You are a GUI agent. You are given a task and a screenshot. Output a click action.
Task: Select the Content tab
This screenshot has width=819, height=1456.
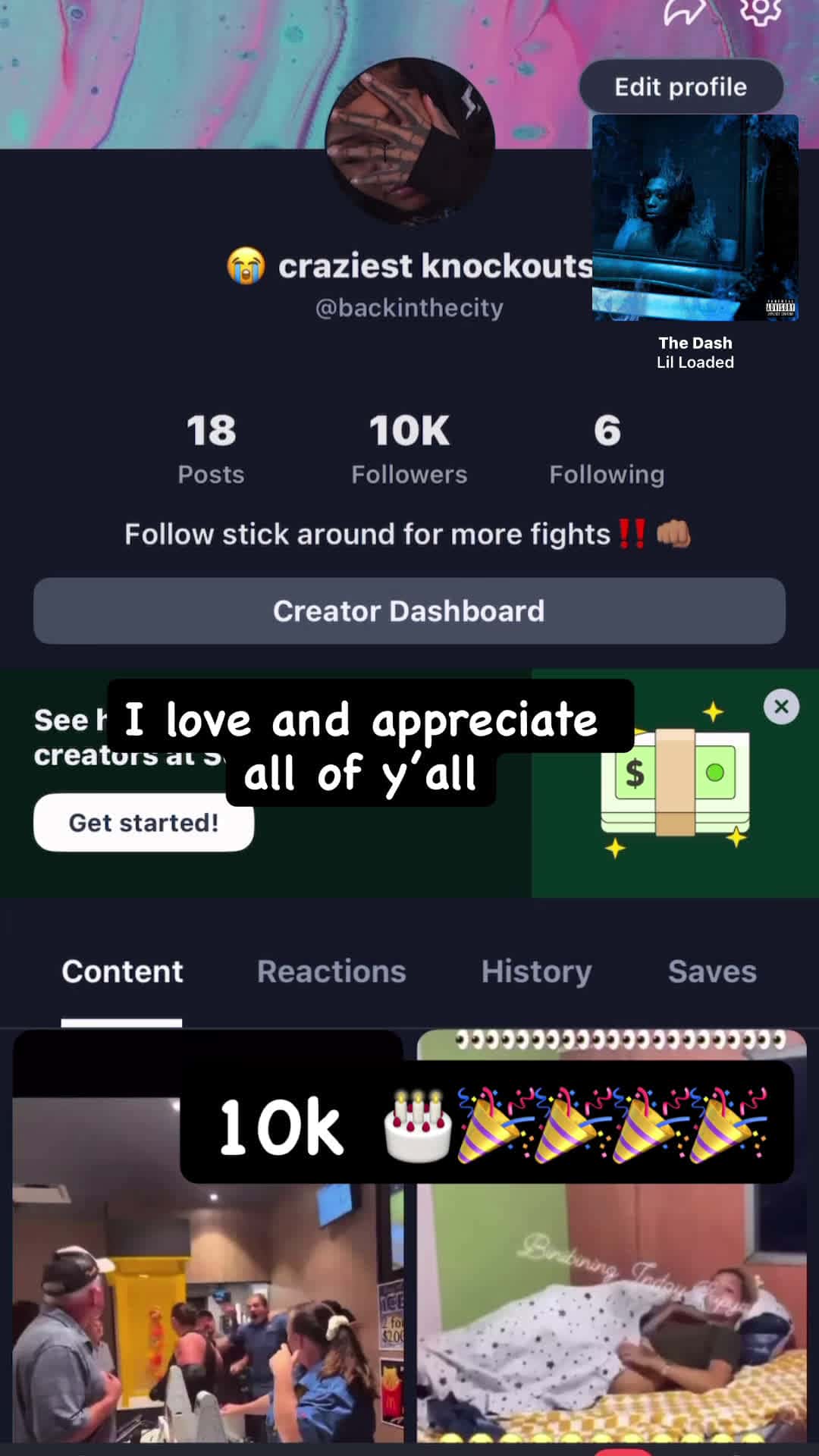click(x=122, y=971)
